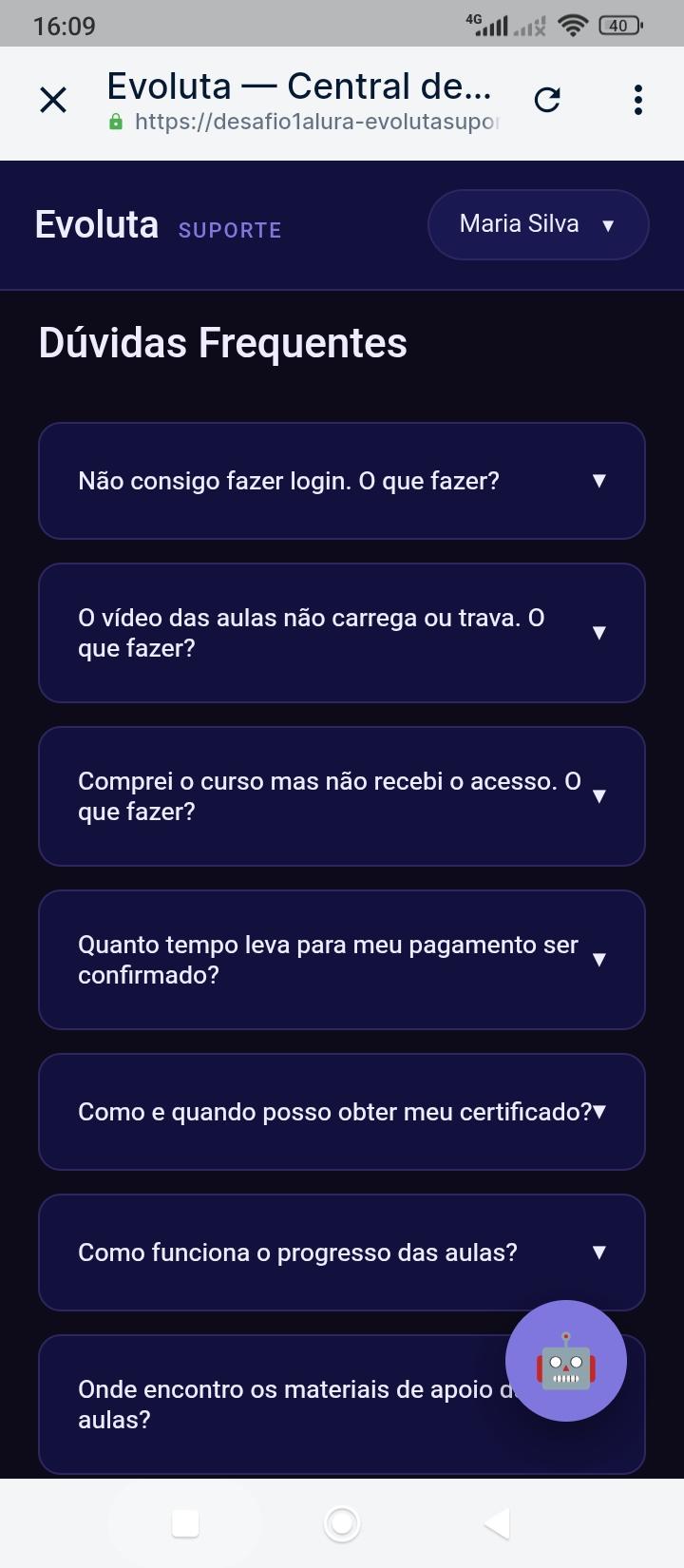Expand the video loading FAQ item
Viewport: 684px width, 1568px height.
point(342,632)
